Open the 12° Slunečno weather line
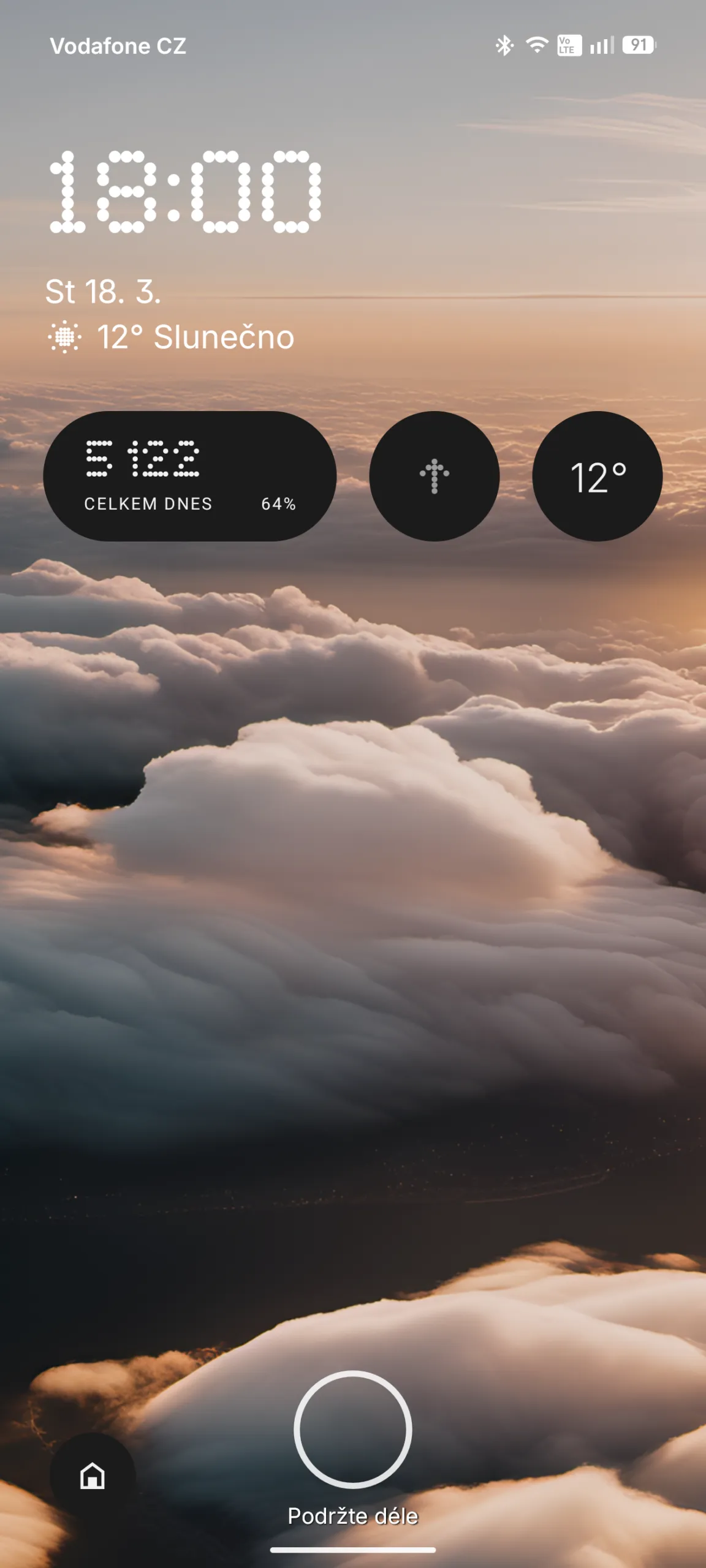This screenshot has height=1568, width=706. click(172, 337)
